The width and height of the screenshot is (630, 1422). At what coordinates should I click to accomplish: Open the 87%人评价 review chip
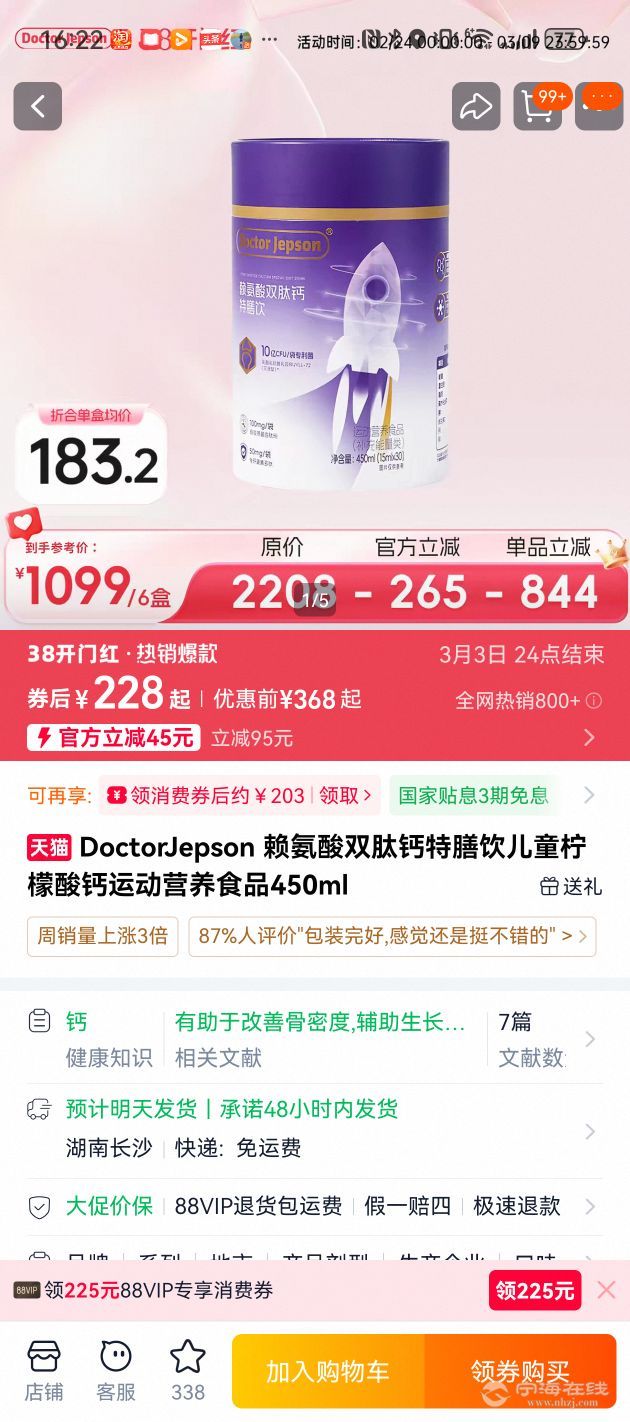pyautogui.click(x=391, y=937)
